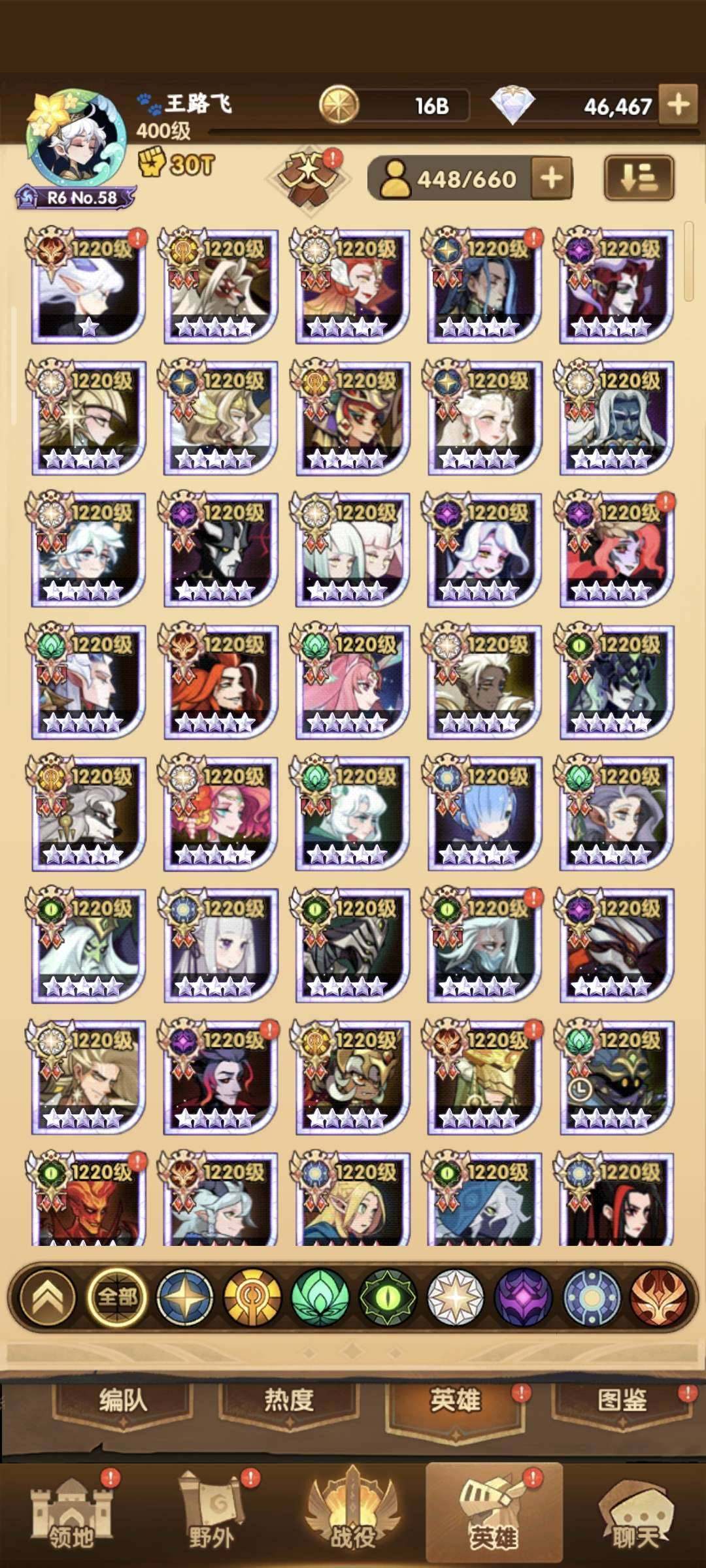Go to 战役 in the bottom navigation
Screen dimensions: 706x1568
tap(353, 1516)
